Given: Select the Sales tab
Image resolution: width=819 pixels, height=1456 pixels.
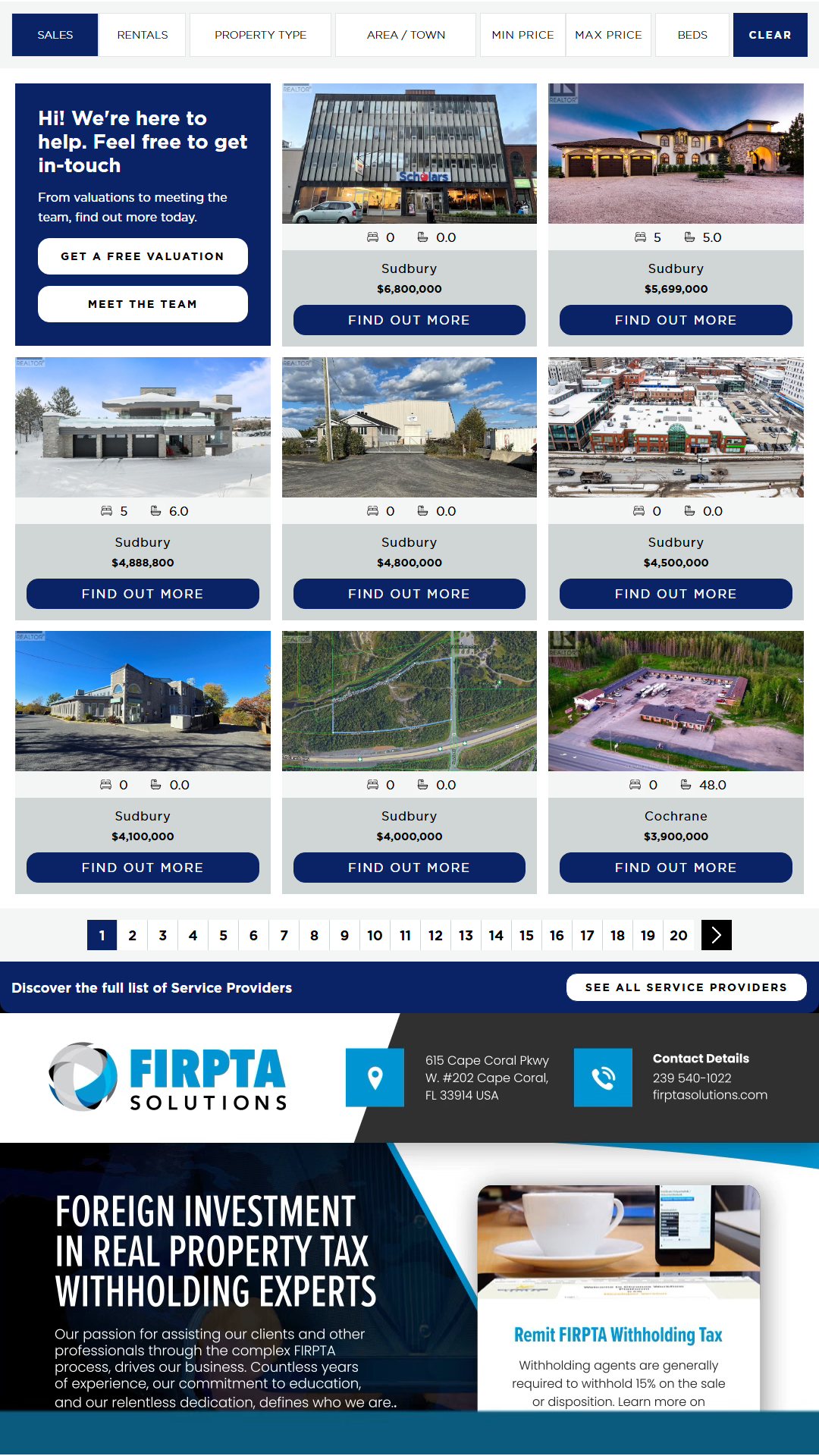Looking at the screenshot, I should click(x=55, y=35).
